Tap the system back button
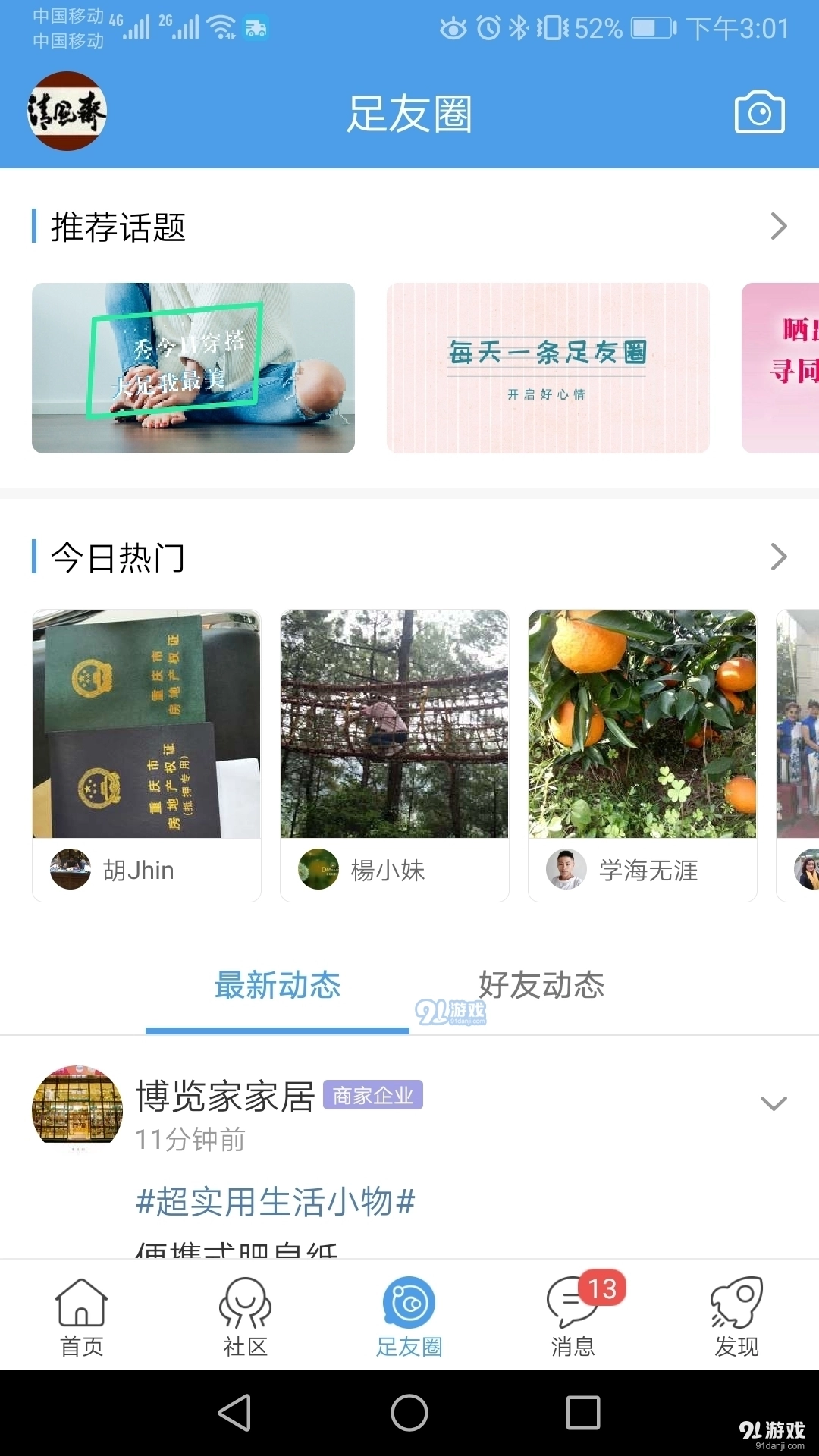Image resolution: width=819 pixels, height=1456 pixels. pos(234,1413)
